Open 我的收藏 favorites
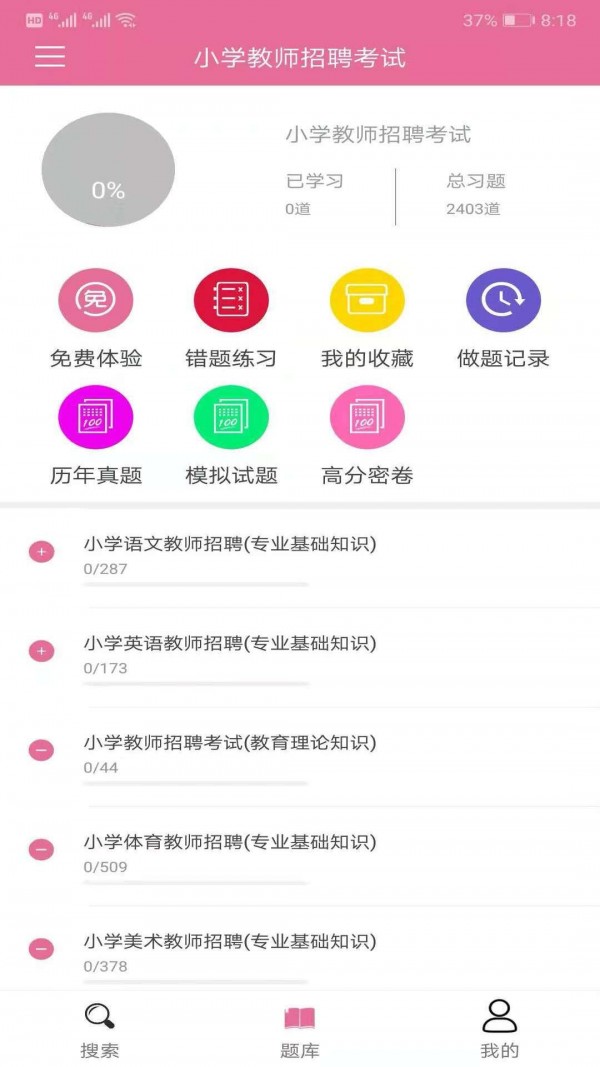Viewport: 600px width, 1067px height. pyautogui.click(x=367, y=301)
